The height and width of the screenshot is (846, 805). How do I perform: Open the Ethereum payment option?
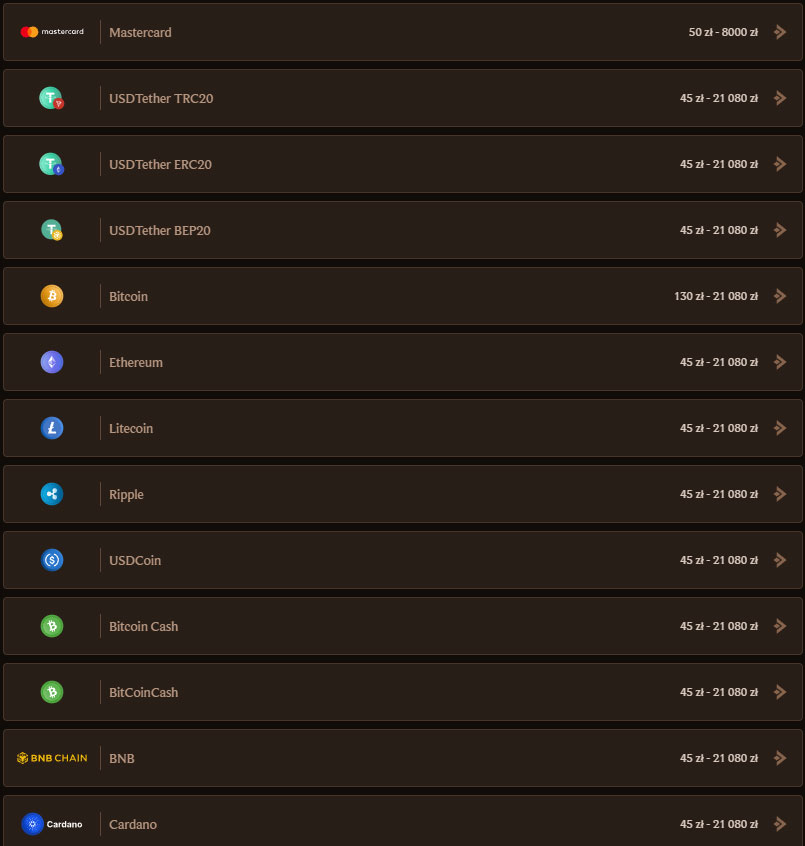pos(402,362)
